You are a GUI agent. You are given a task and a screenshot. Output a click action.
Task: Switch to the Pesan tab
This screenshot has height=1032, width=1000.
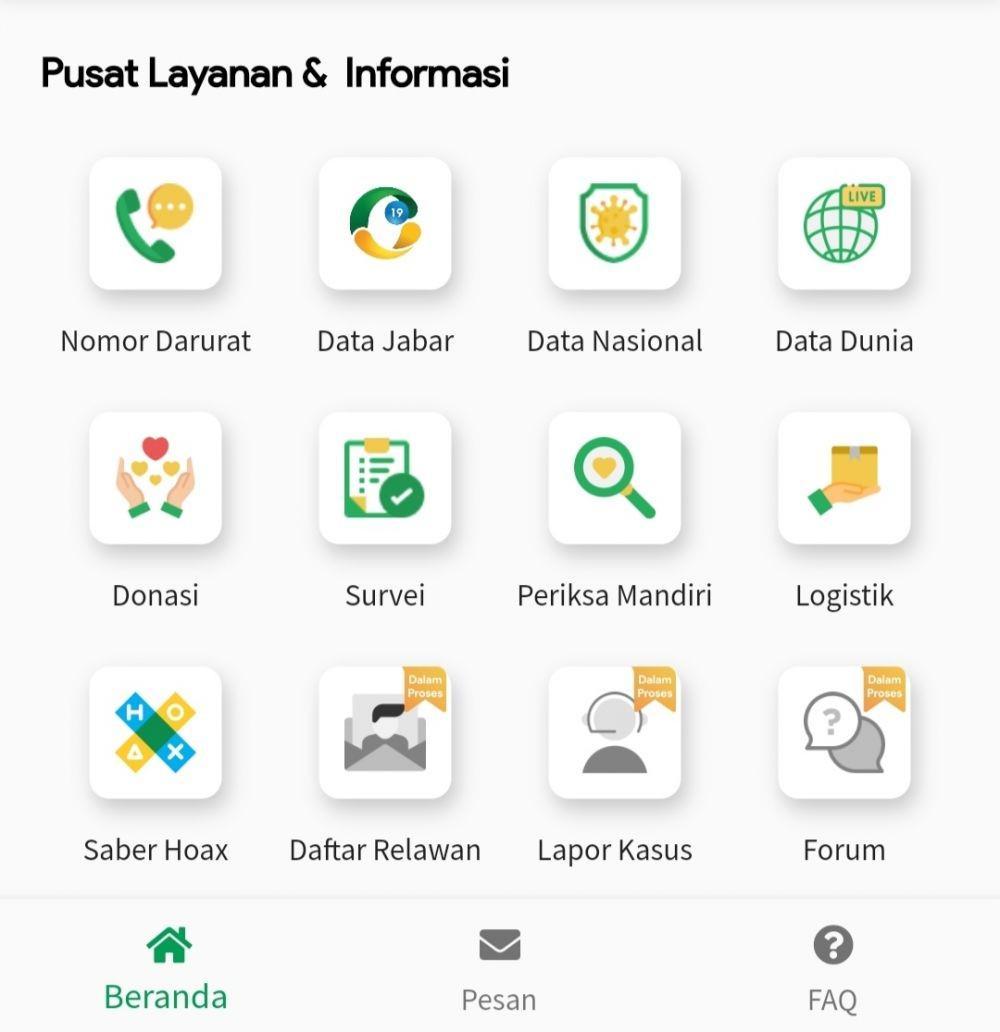pos(499,968)
